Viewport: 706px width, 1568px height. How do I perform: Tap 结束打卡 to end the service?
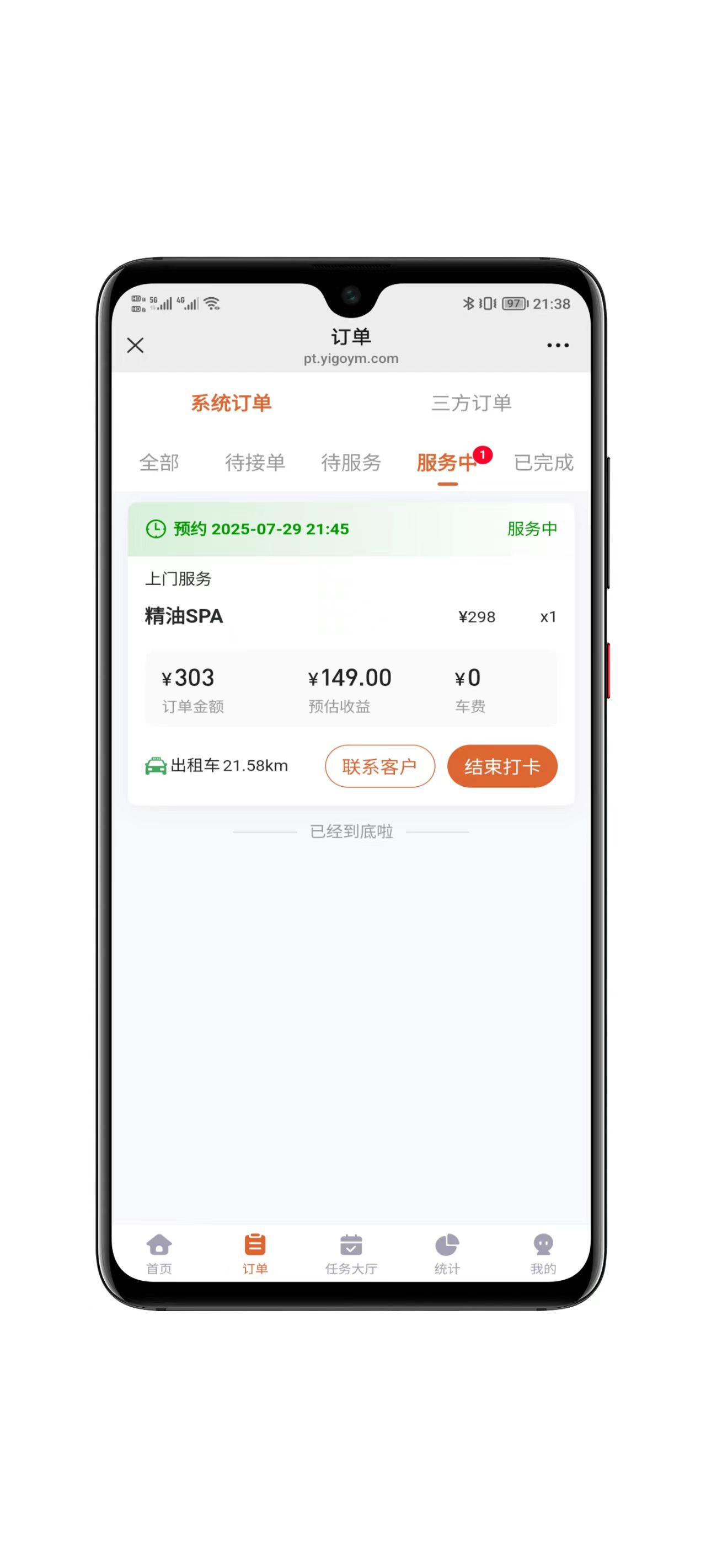pyautogui.click(x=502, y=766)
